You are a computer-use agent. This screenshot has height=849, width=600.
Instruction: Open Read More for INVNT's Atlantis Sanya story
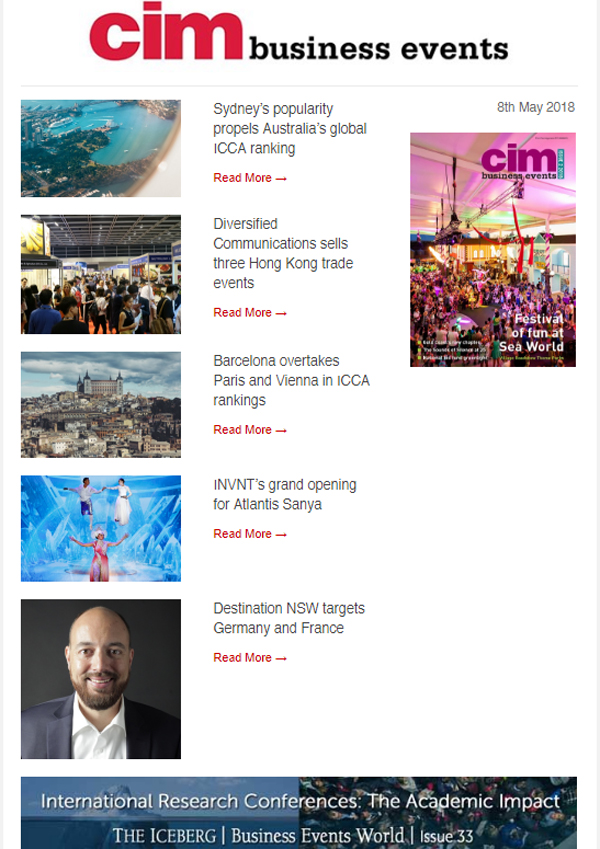point(249,534)
